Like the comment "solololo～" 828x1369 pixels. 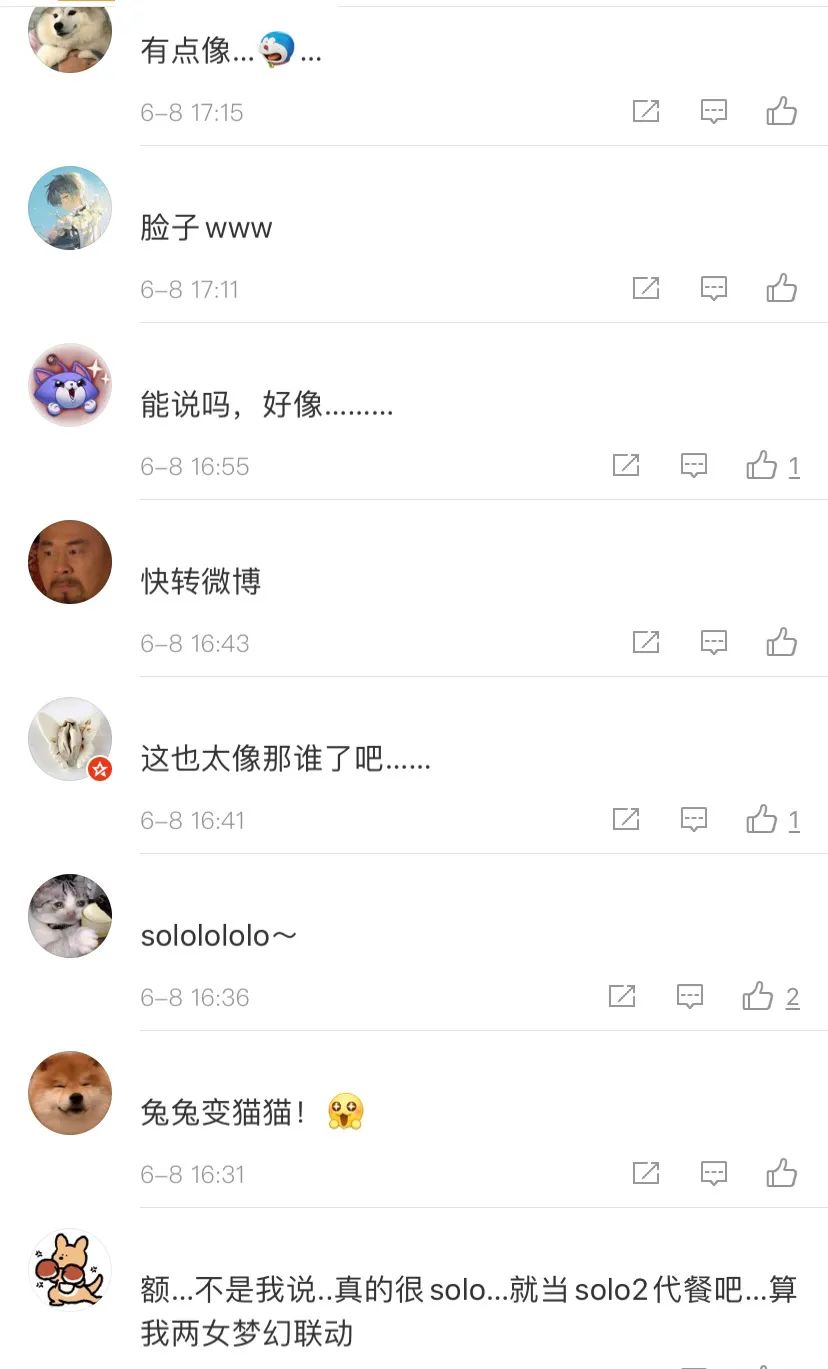coord(758,996)
